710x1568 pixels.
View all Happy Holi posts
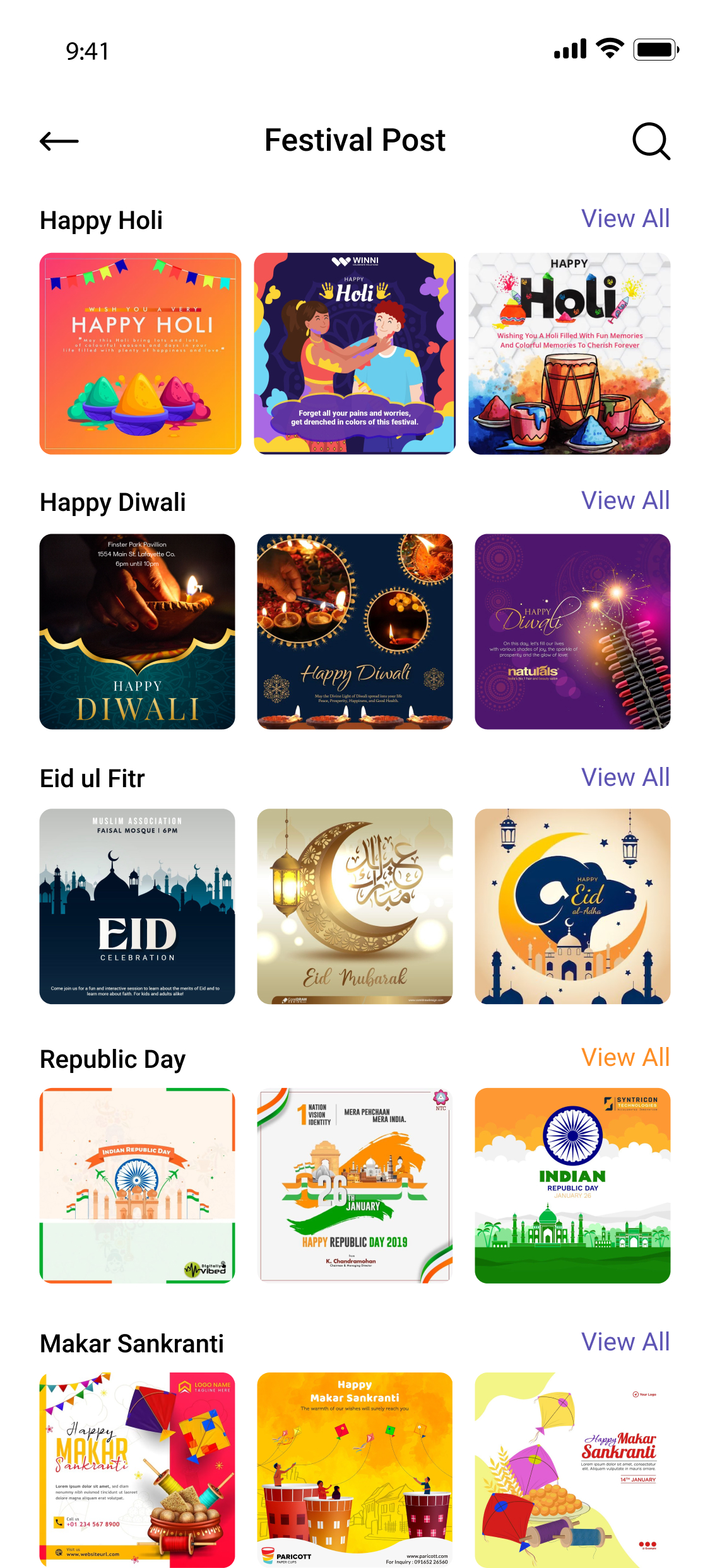click(x=625, y=219)
